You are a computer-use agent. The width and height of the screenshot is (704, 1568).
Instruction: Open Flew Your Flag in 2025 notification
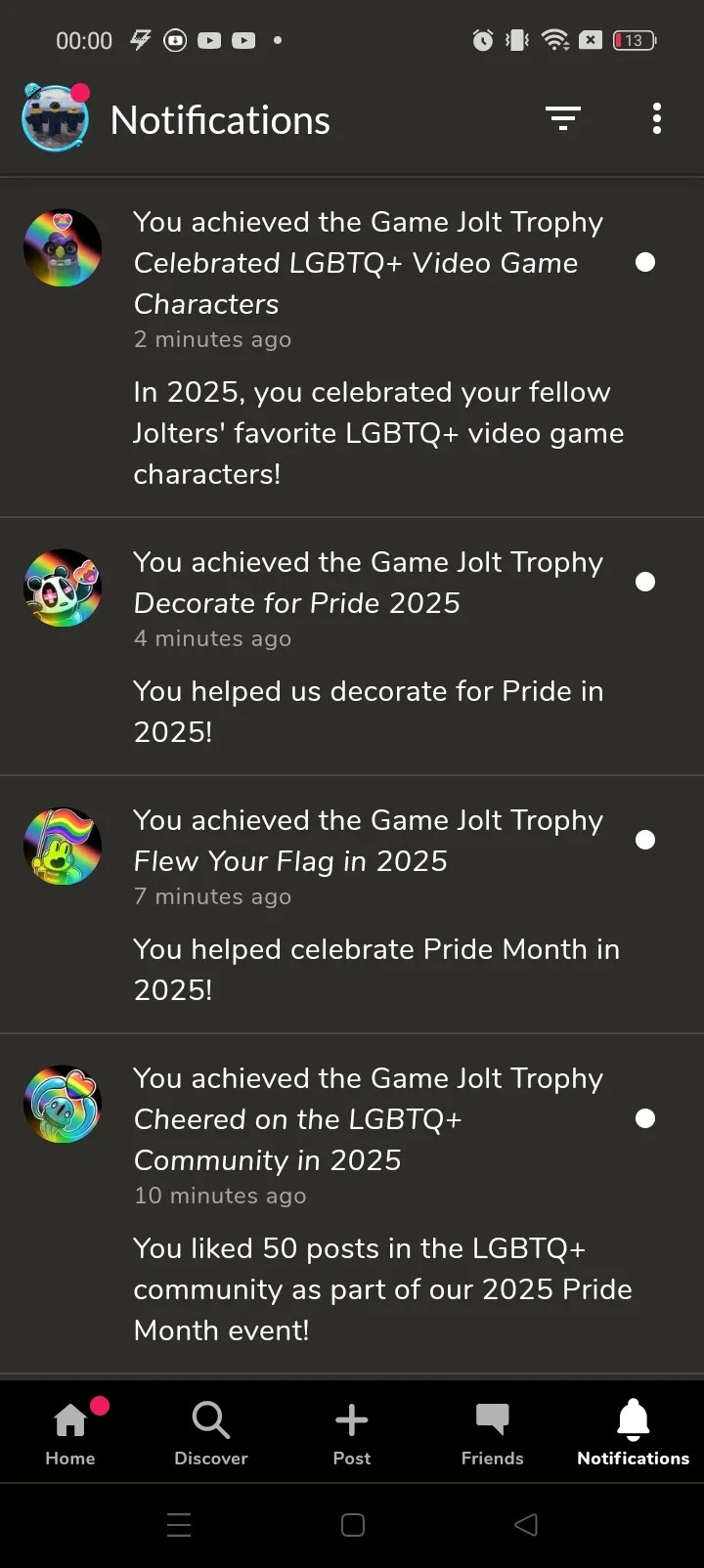pyautogui.click(x=368, y=903)
